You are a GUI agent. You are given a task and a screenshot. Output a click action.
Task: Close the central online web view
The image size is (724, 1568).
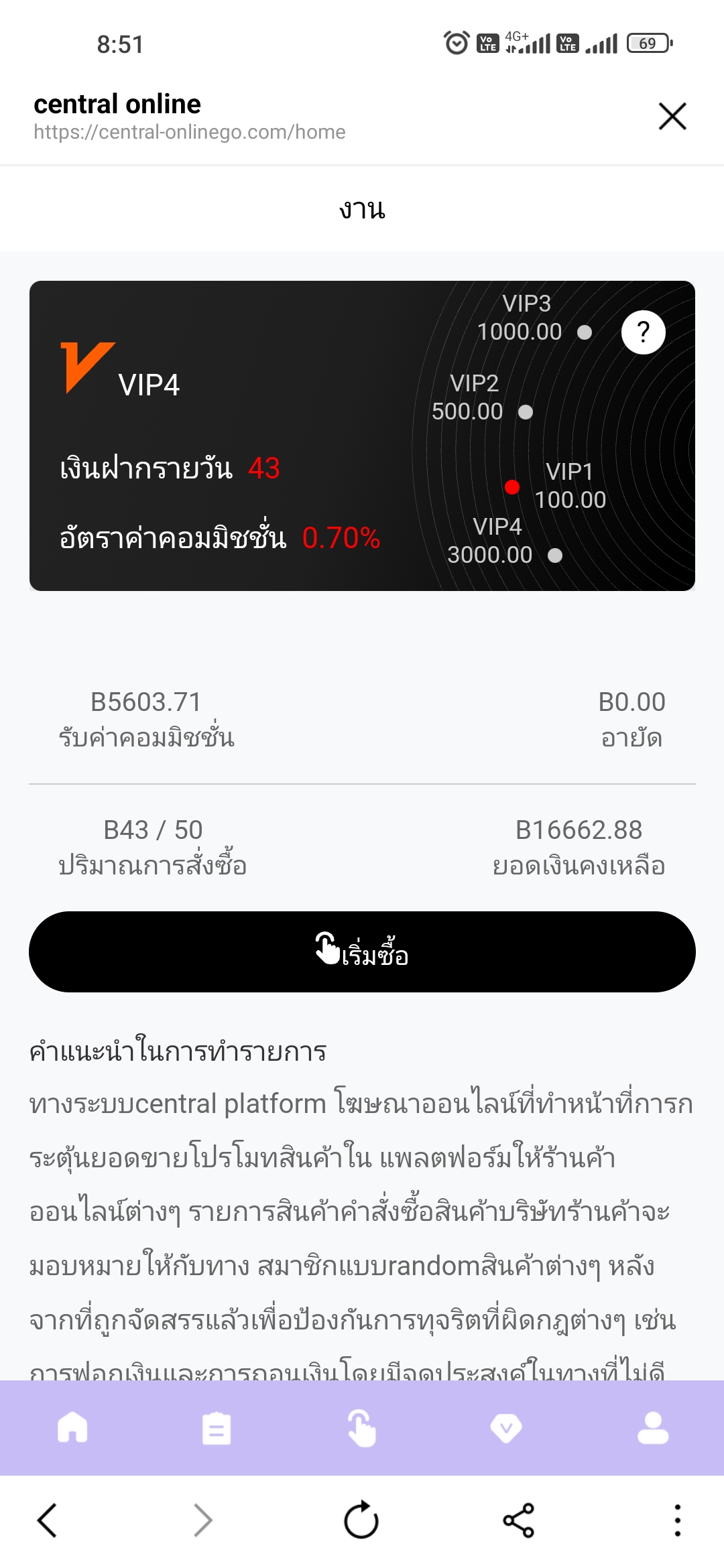tap(672, 116)
